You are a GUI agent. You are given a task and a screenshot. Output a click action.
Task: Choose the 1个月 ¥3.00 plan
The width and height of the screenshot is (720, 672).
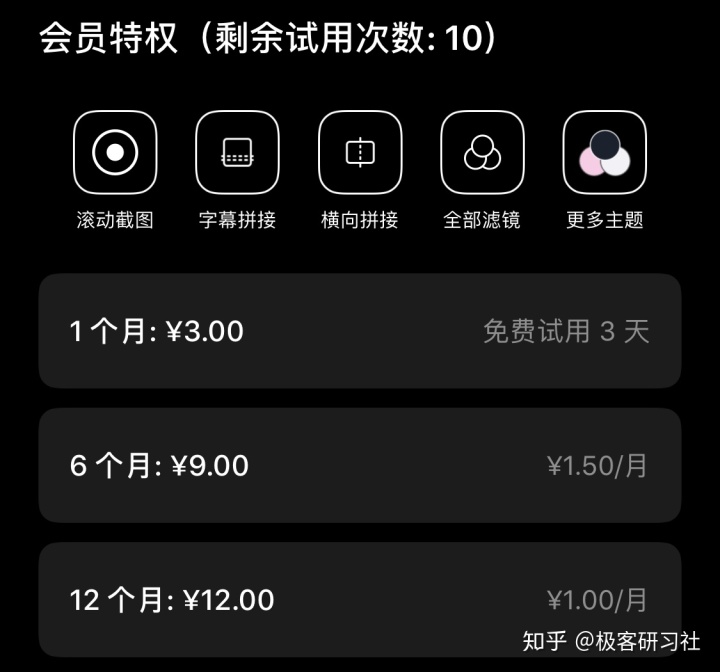pyautogui.click(x=360, y=331)
